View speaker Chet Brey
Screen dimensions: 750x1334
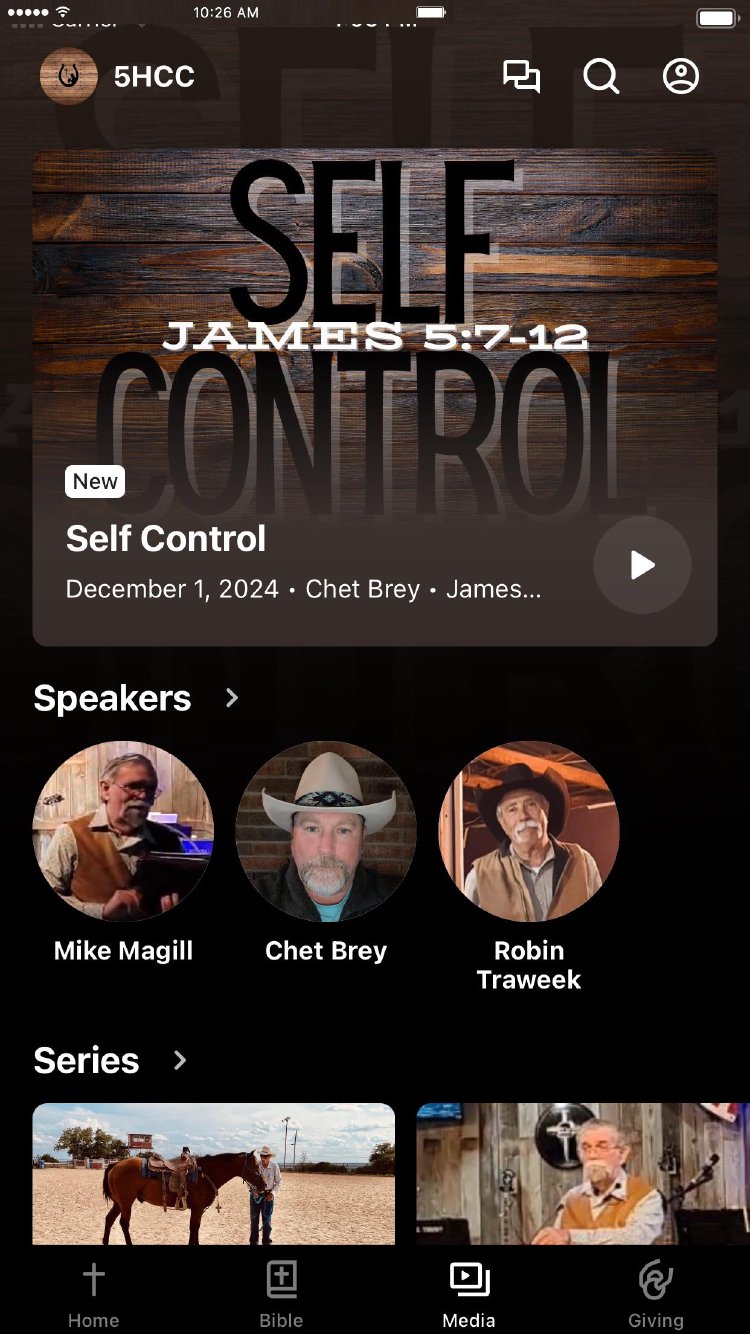(326, 831)
